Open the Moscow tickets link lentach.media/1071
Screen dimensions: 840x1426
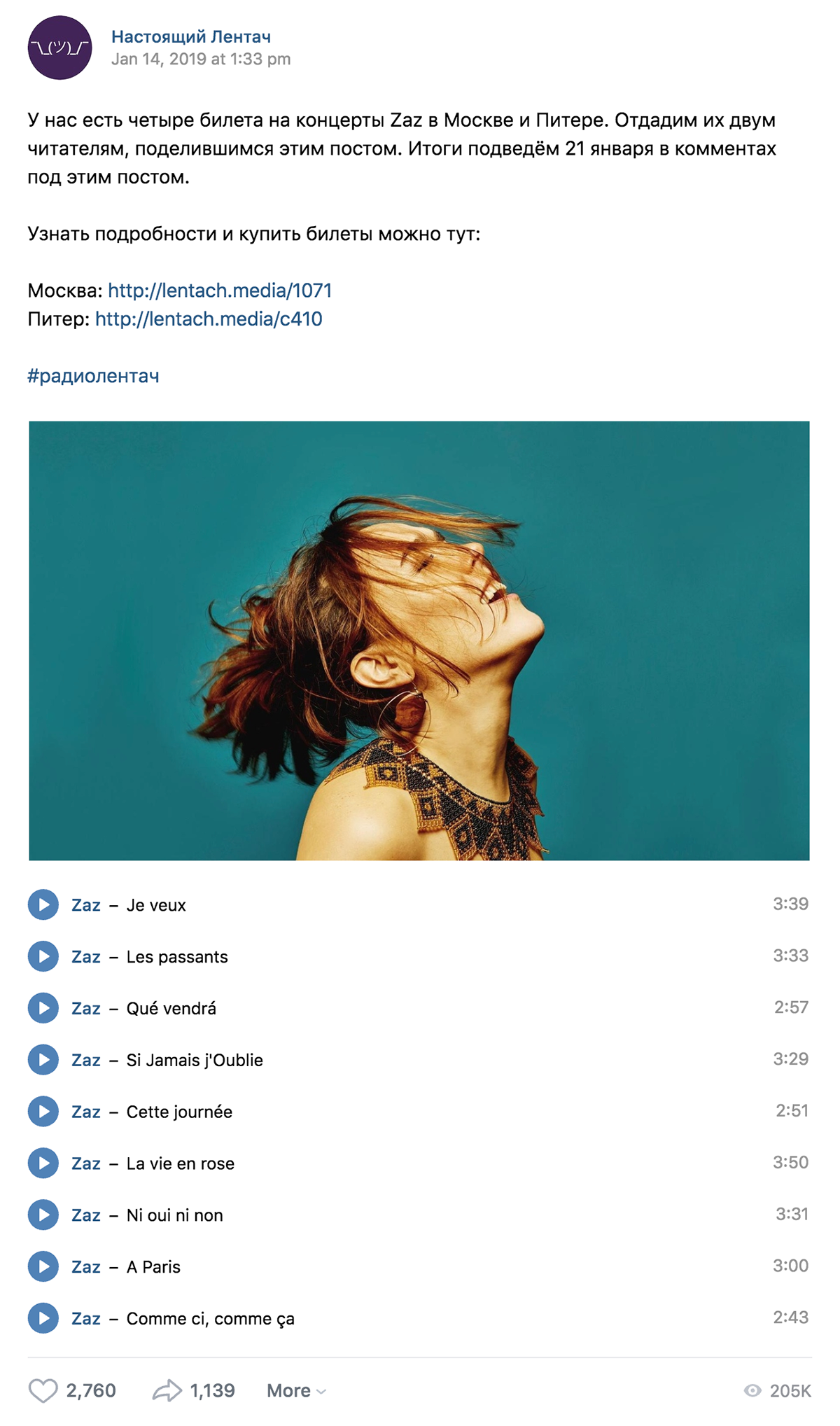tap(220, 291)
